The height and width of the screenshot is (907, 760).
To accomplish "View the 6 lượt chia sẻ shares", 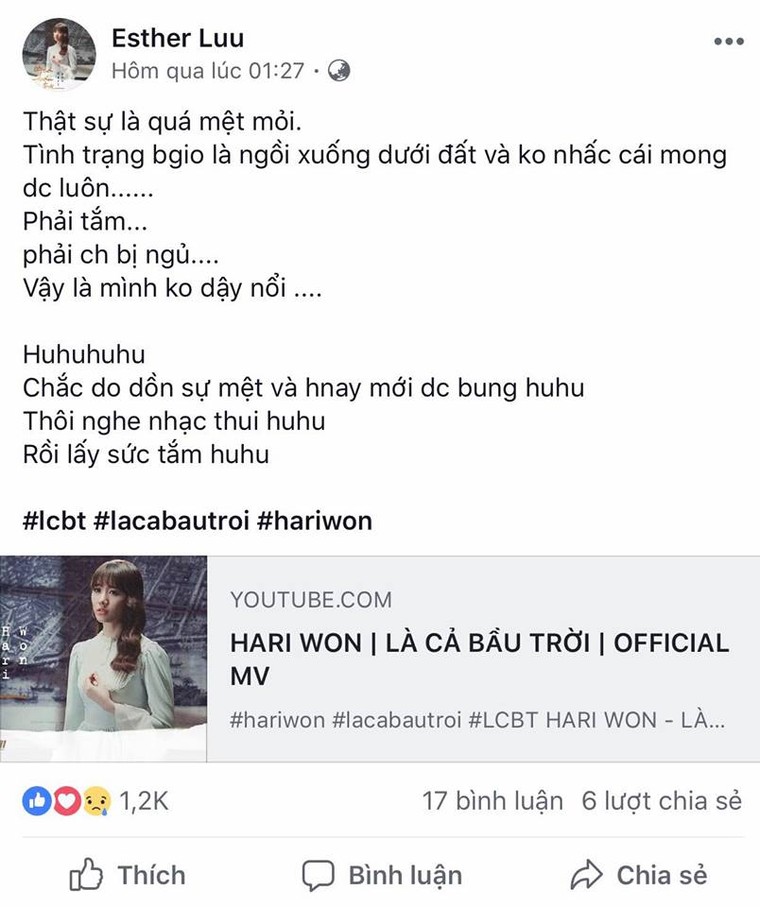I will 662,801.
